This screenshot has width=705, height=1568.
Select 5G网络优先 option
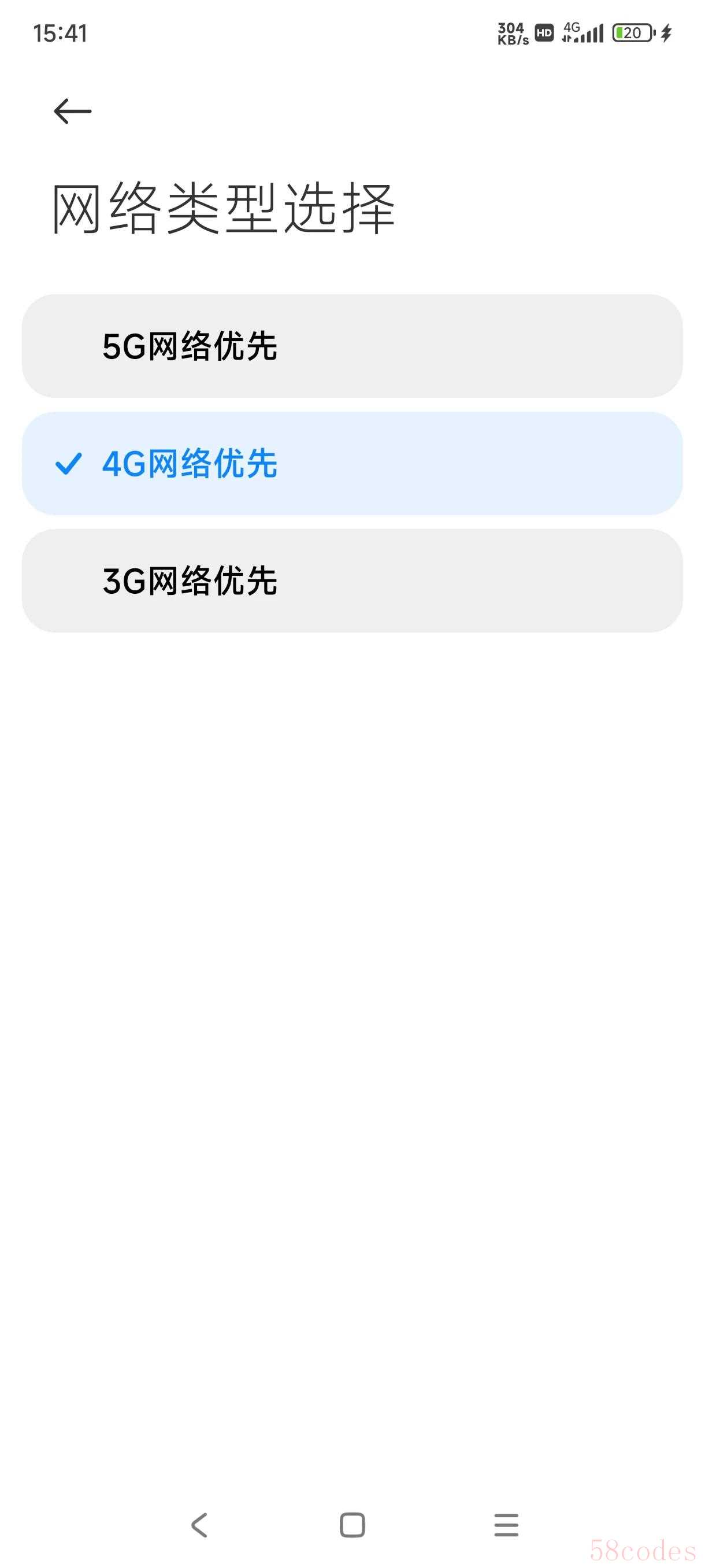351,346
